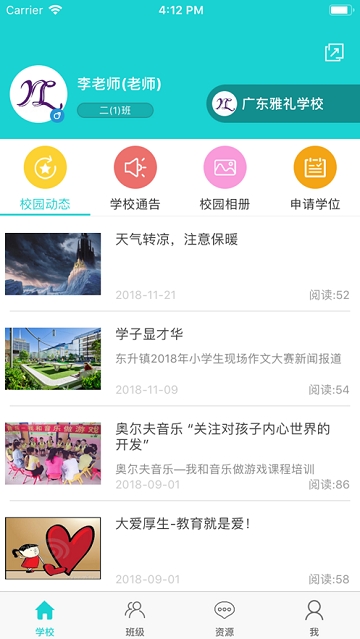This screenshot has width=360, height=639.
Task: Open 申请学位 application
Action: [x=315, y=179]
